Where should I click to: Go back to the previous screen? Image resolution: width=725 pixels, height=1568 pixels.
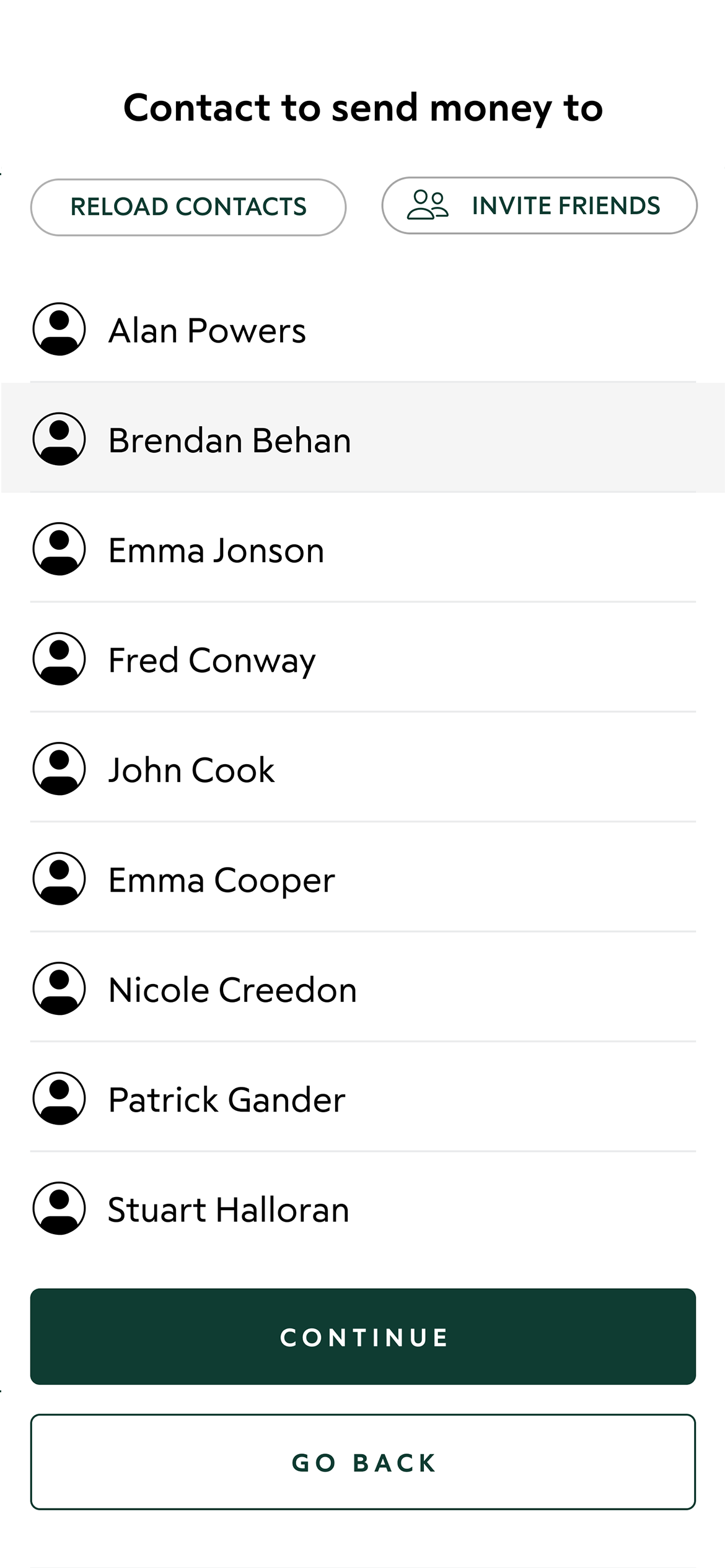[363, 1462]
